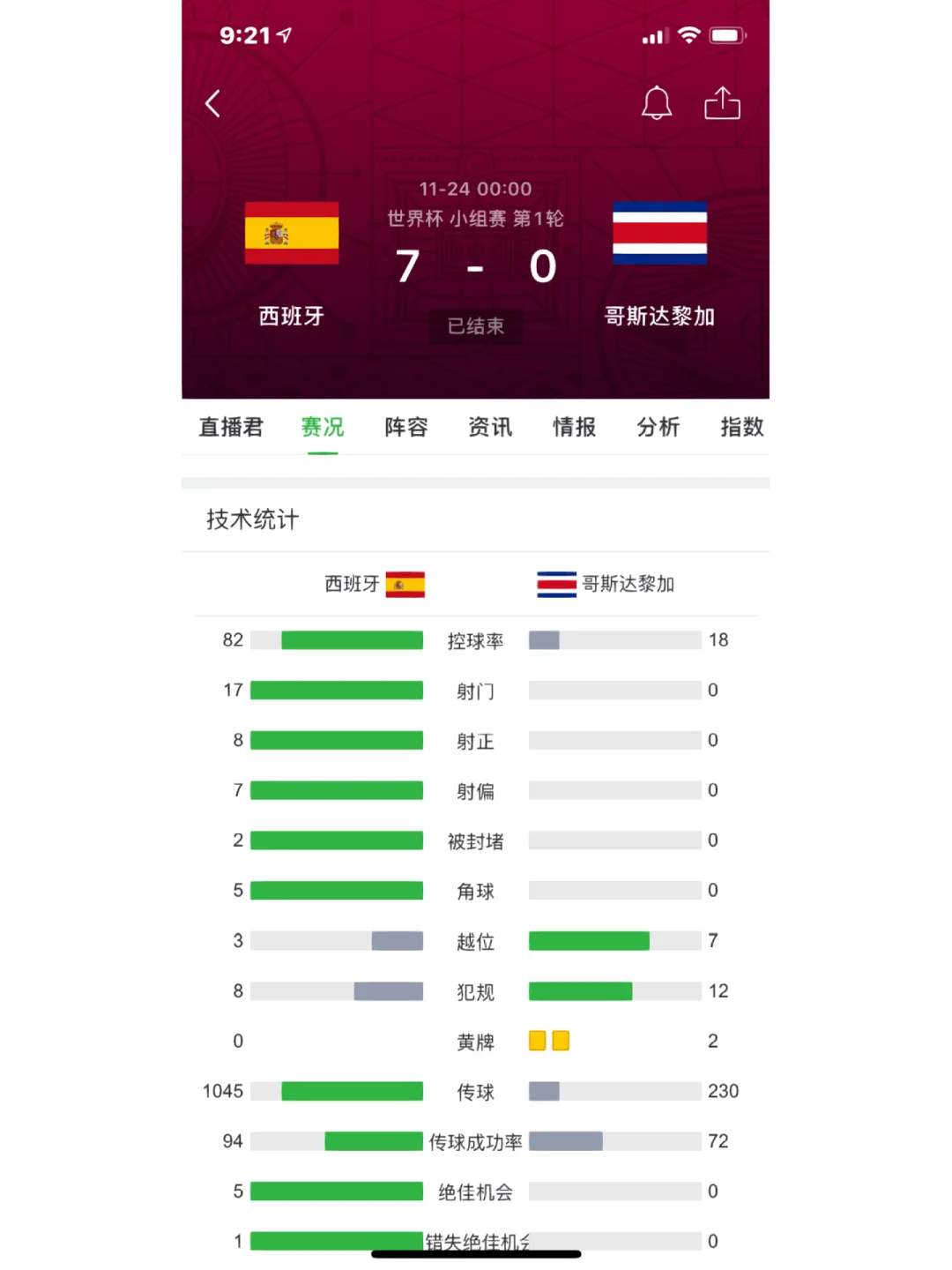Image resolution: width=952 pixels, height=1270 pixels.
Task: Select the 赛况 tab
Action: point(323,428)
